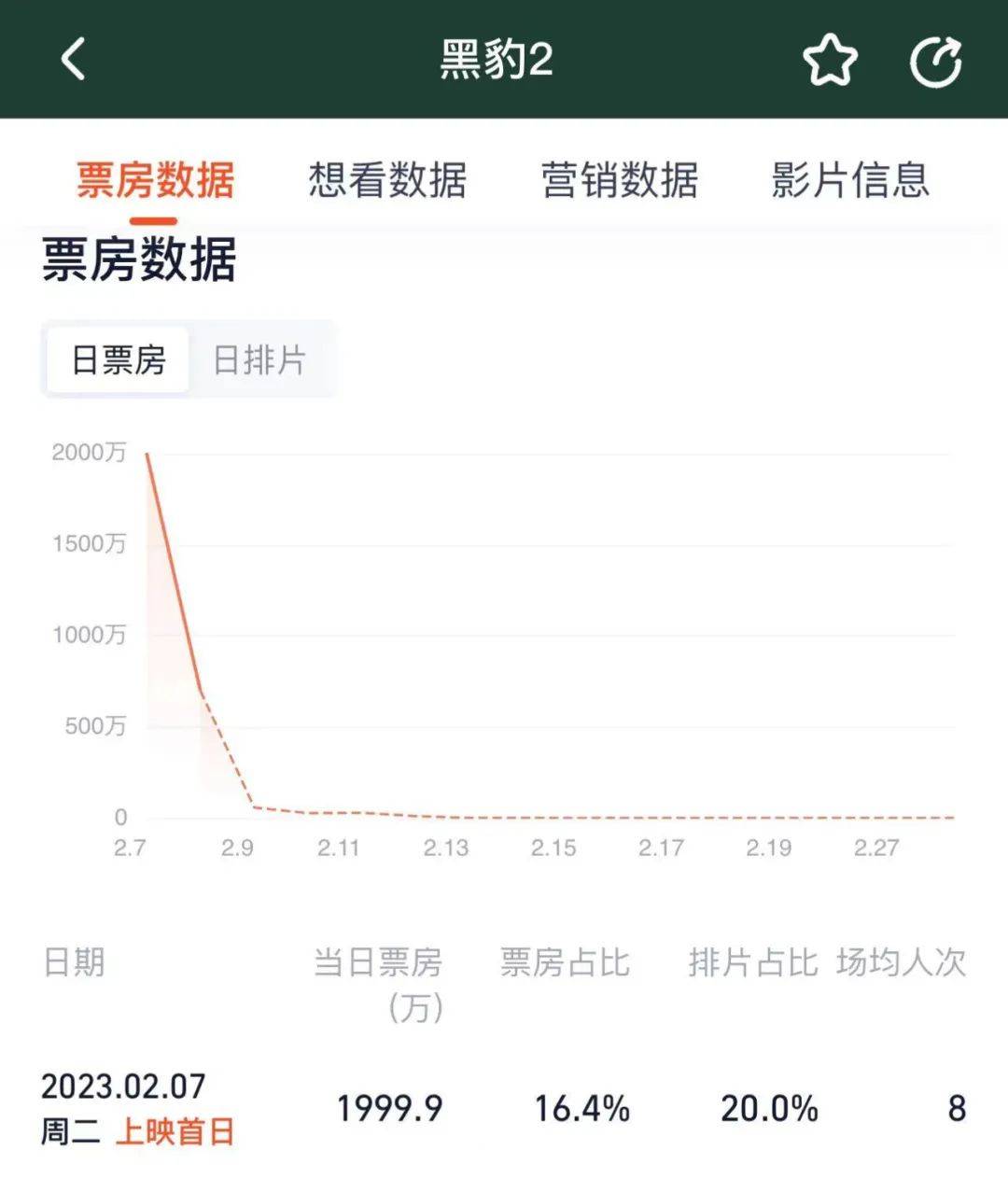Favorite this movie with the star icon
This screenshot has height=1178, width=1008.
pos(830,61)
